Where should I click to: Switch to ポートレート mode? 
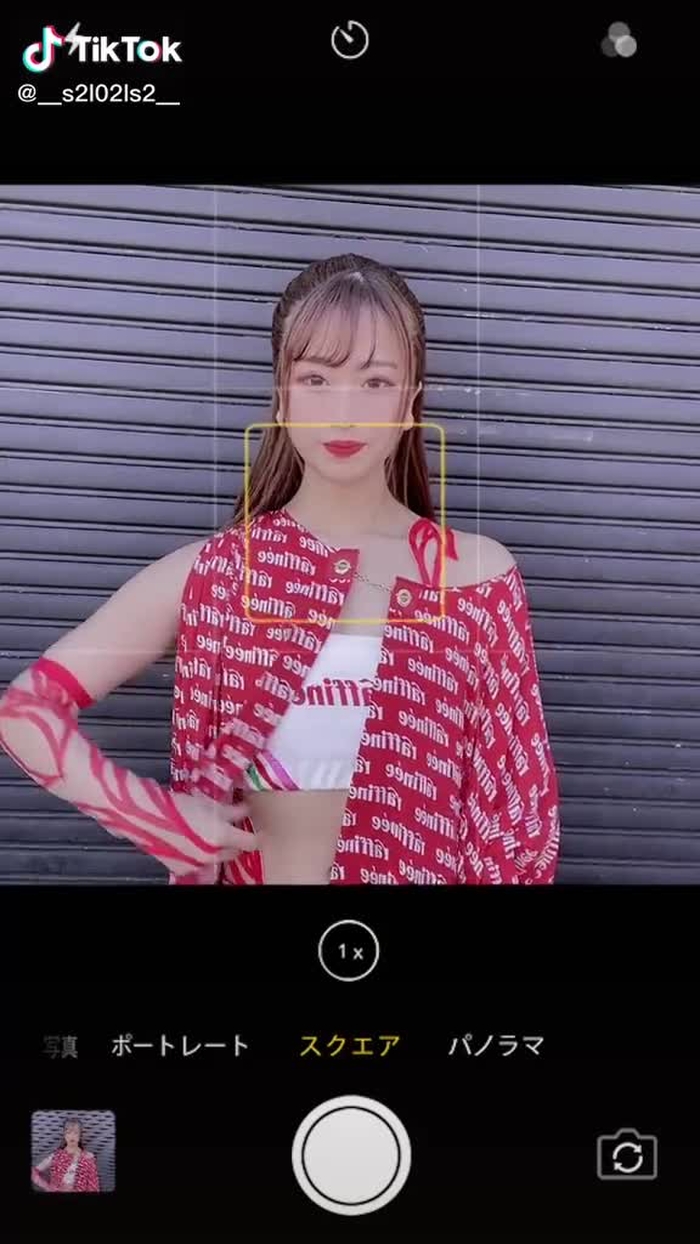[x=179, y=1046]
